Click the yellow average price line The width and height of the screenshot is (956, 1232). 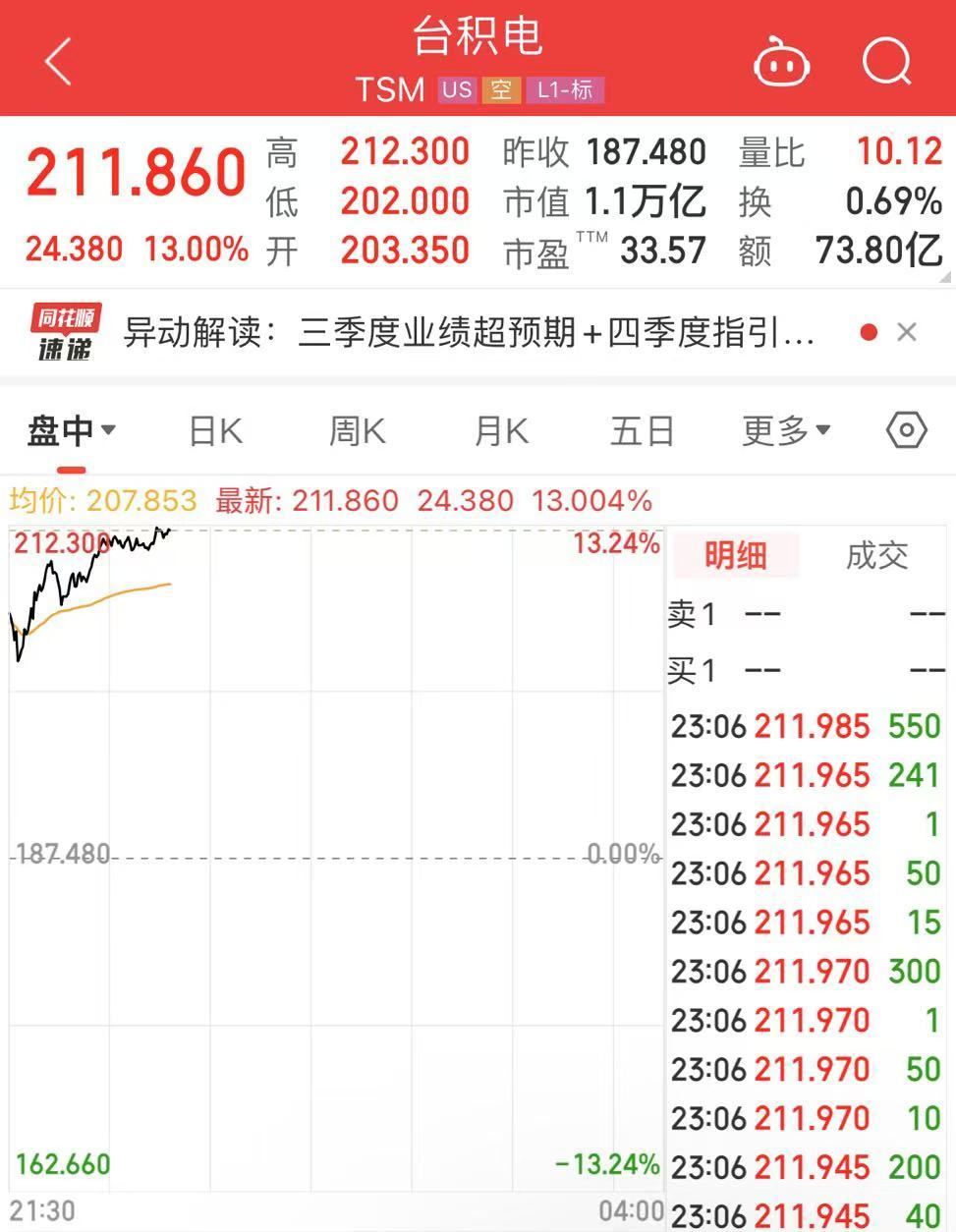point(108,588)
